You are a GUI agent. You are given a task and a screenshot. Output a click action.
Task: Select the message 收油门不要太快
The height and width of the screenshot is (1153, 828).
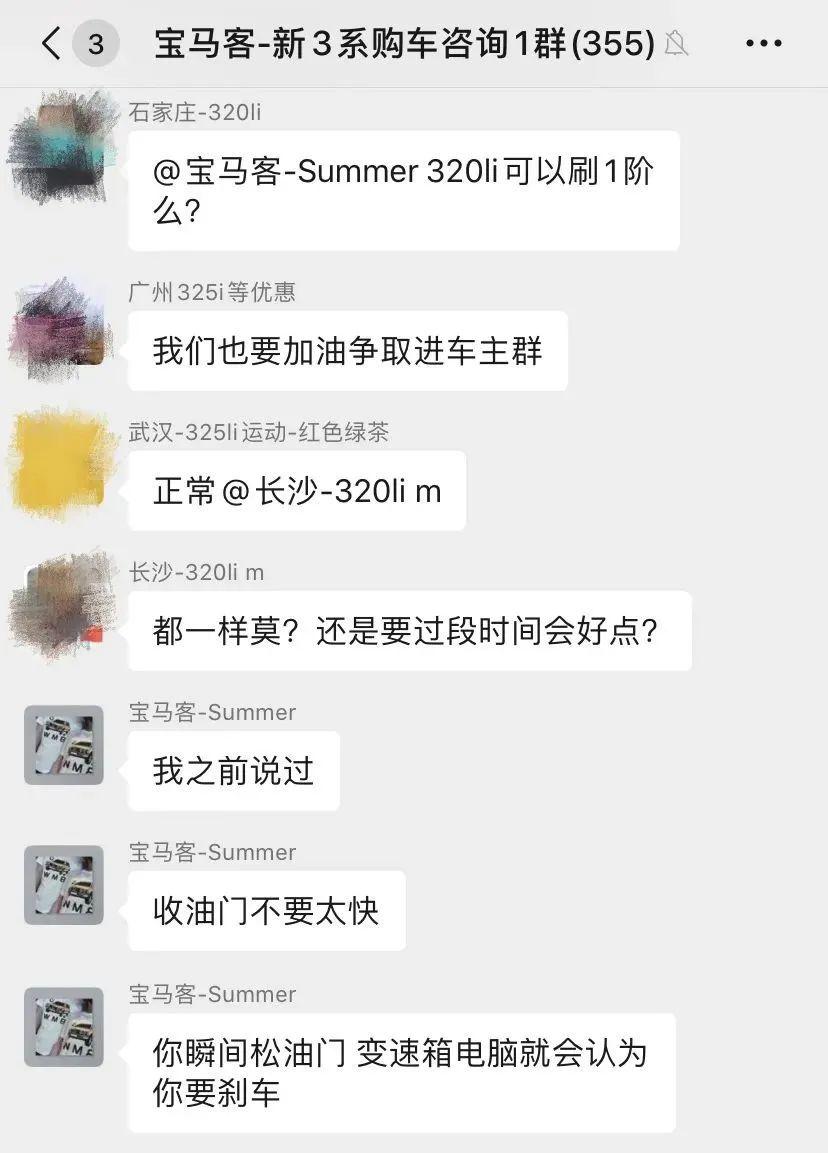point(265,911)
